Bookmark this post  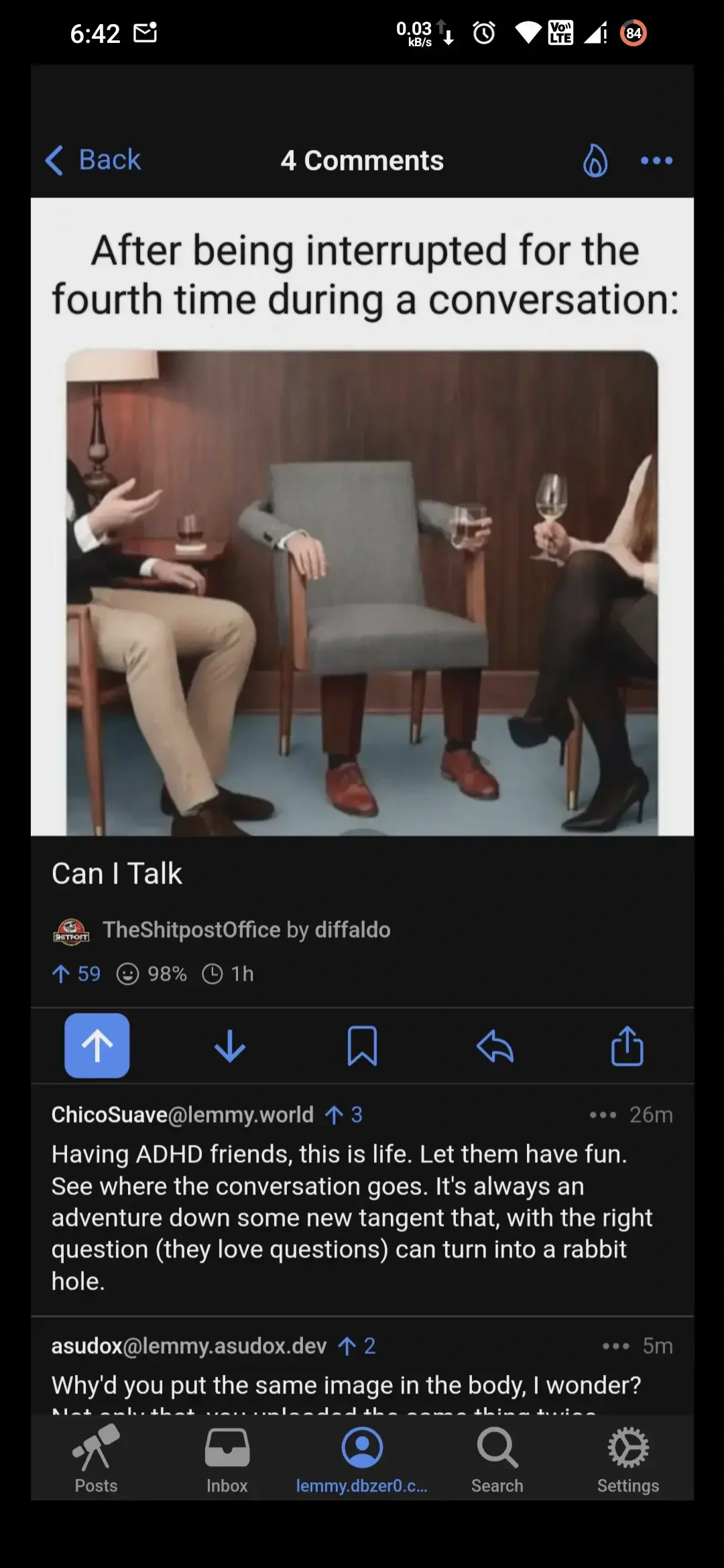(362, 1045)
